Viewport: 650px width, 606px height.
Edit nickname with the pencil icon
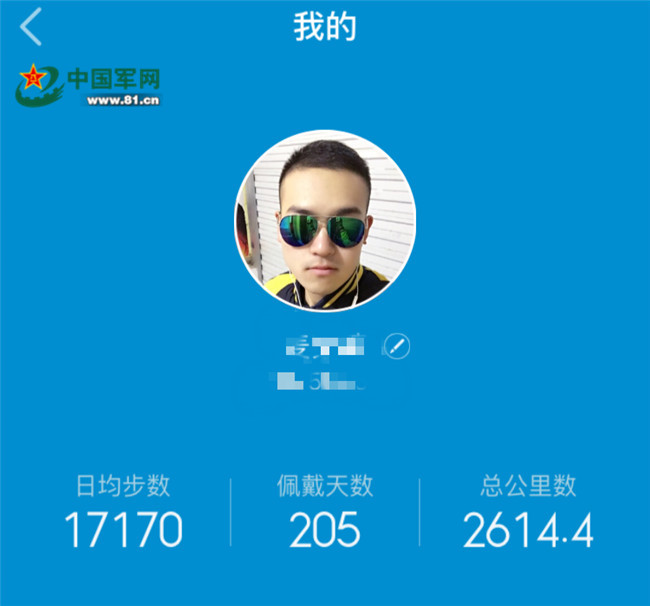coord(397,347)
